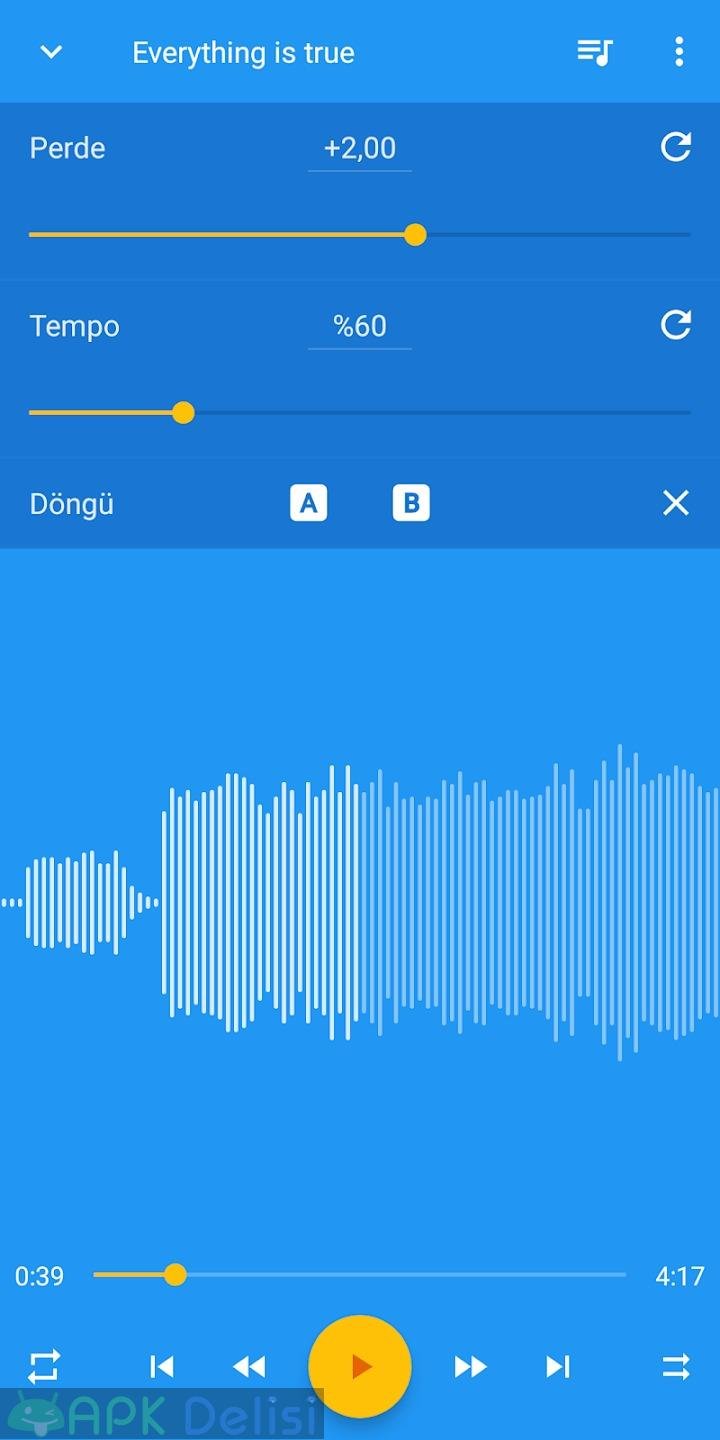The image size is (720, 1440).
Task: Set loop start point A
Action: click(309, 503)
